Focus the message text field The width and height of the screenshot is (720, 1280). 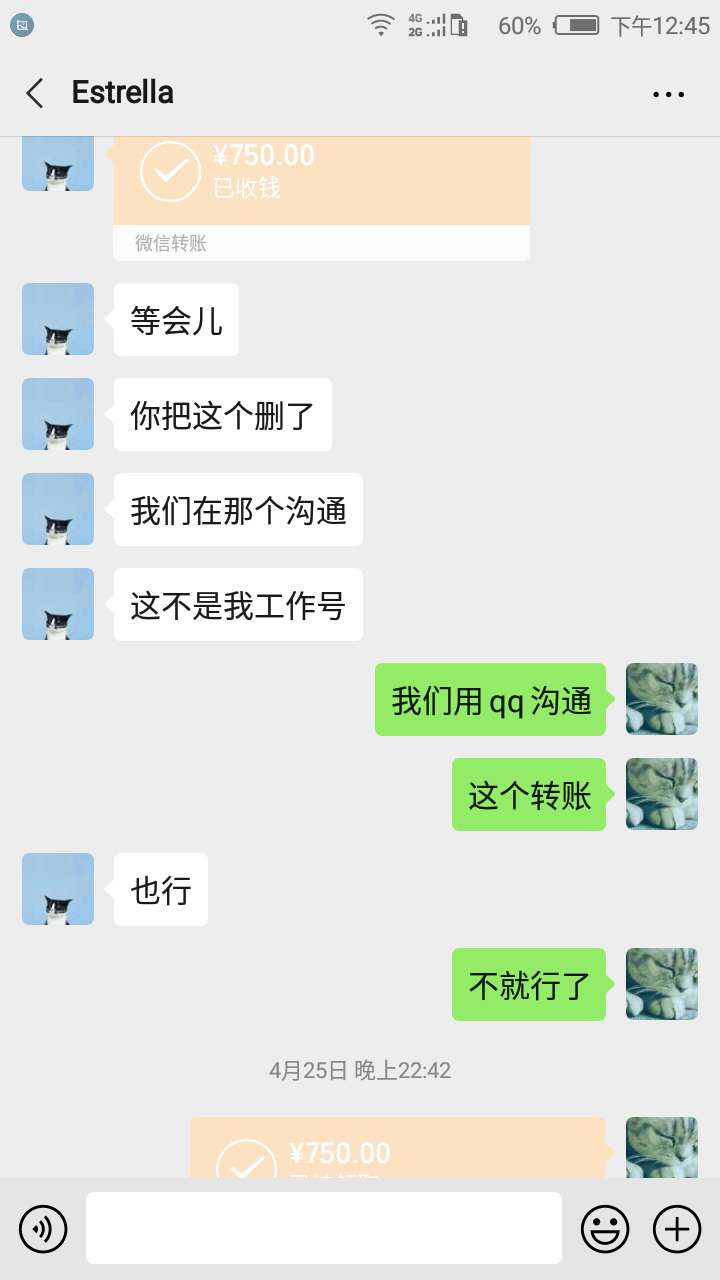pos(323,1228)
